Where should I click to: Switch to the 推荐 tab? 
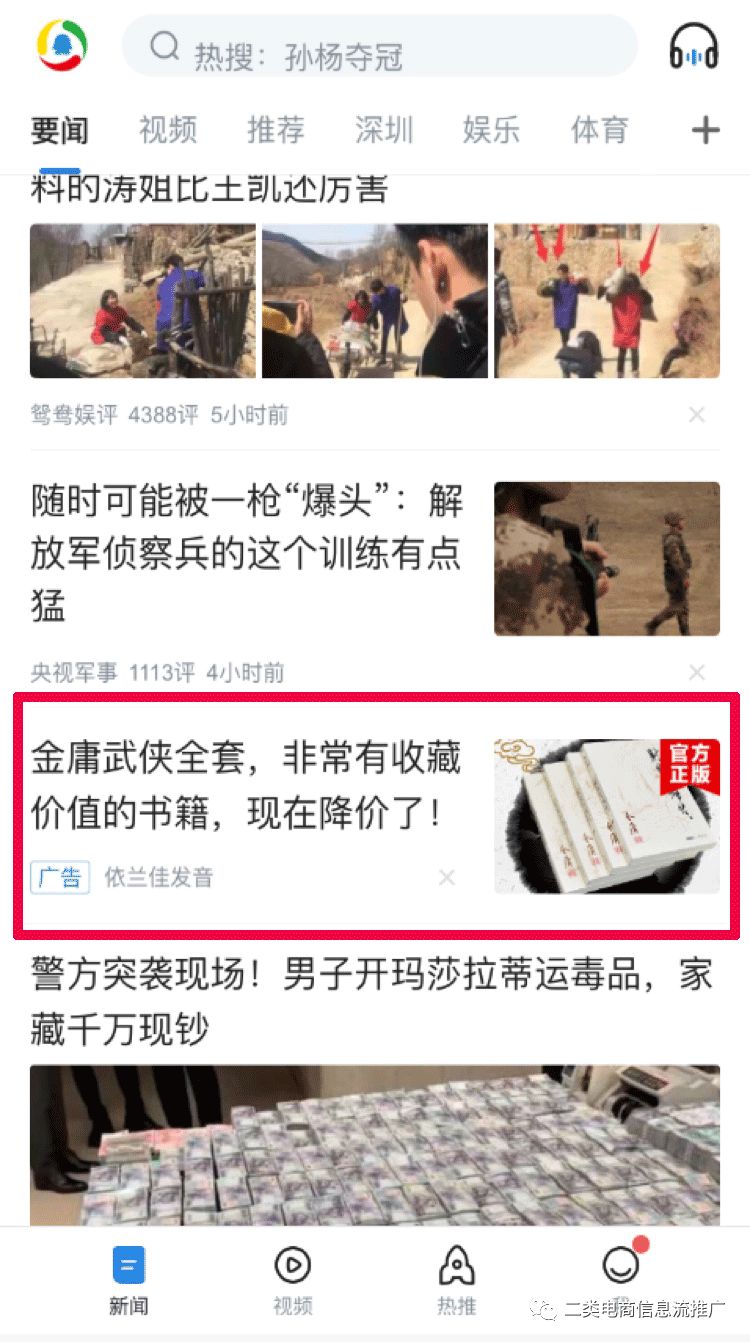(275, 130)
